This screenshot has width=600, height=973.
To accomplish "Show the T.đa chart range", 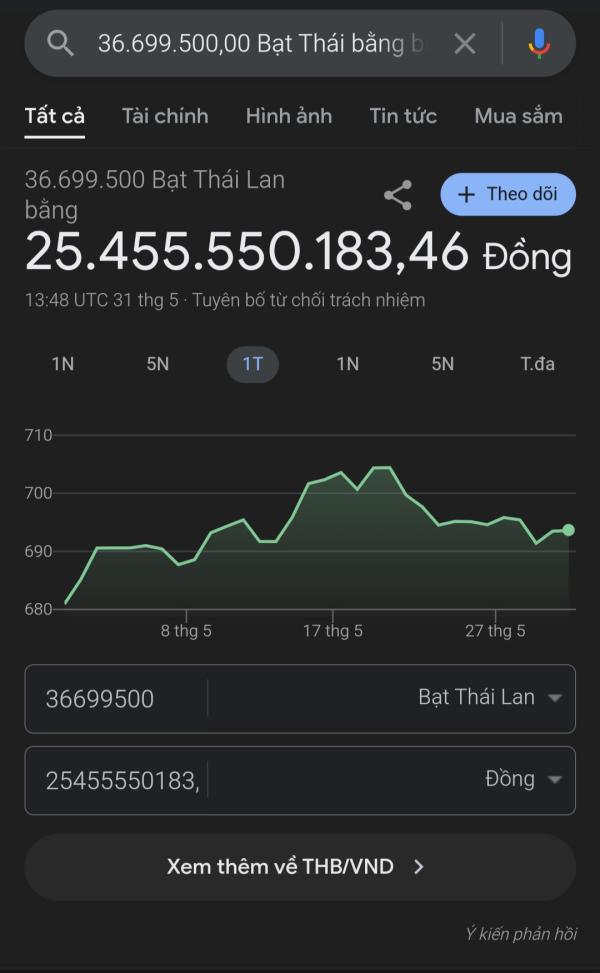I will (537, 364).
